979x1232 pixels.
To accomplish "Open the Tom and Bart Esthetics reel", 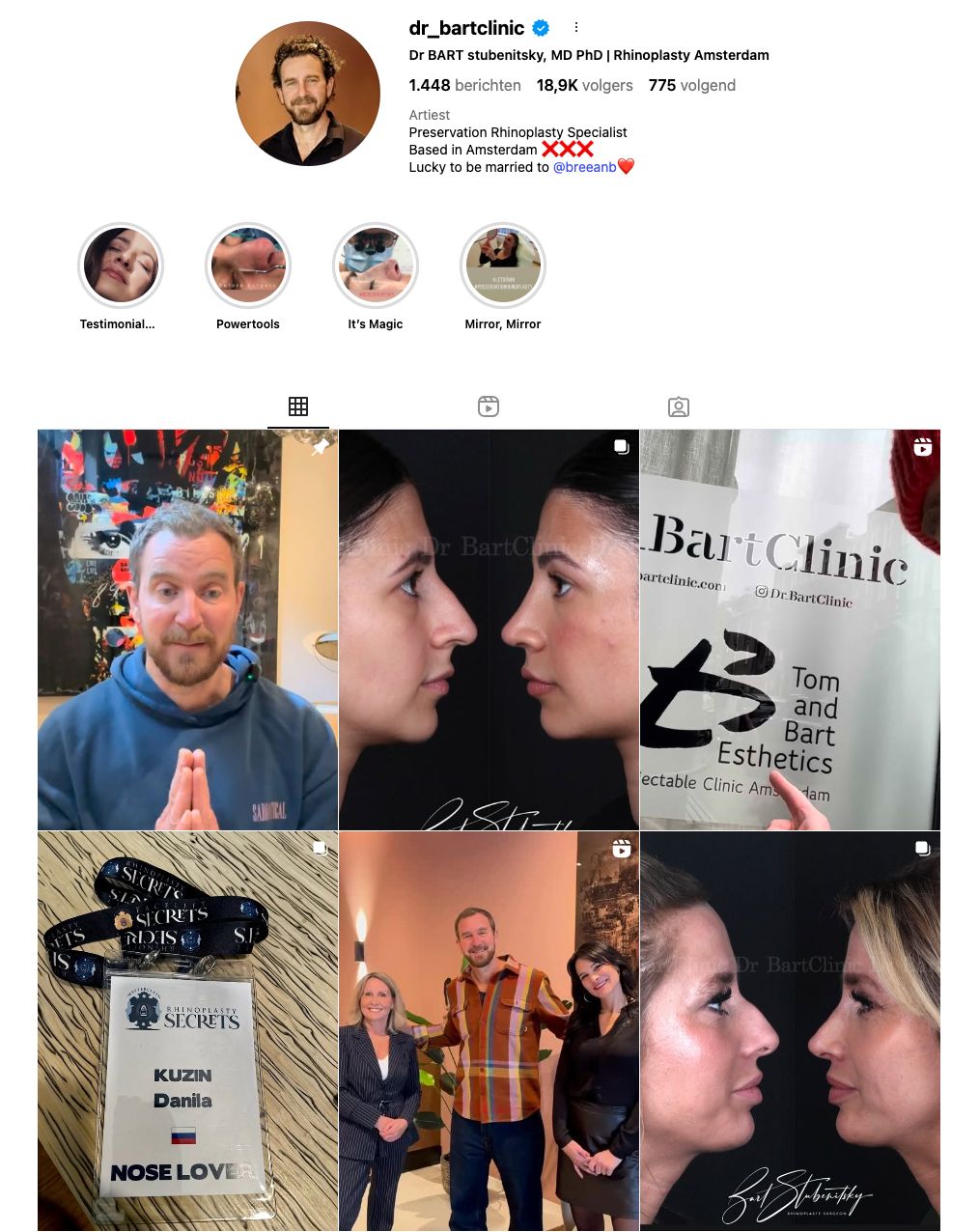I will pyautogui.click(x=790, y=630).
